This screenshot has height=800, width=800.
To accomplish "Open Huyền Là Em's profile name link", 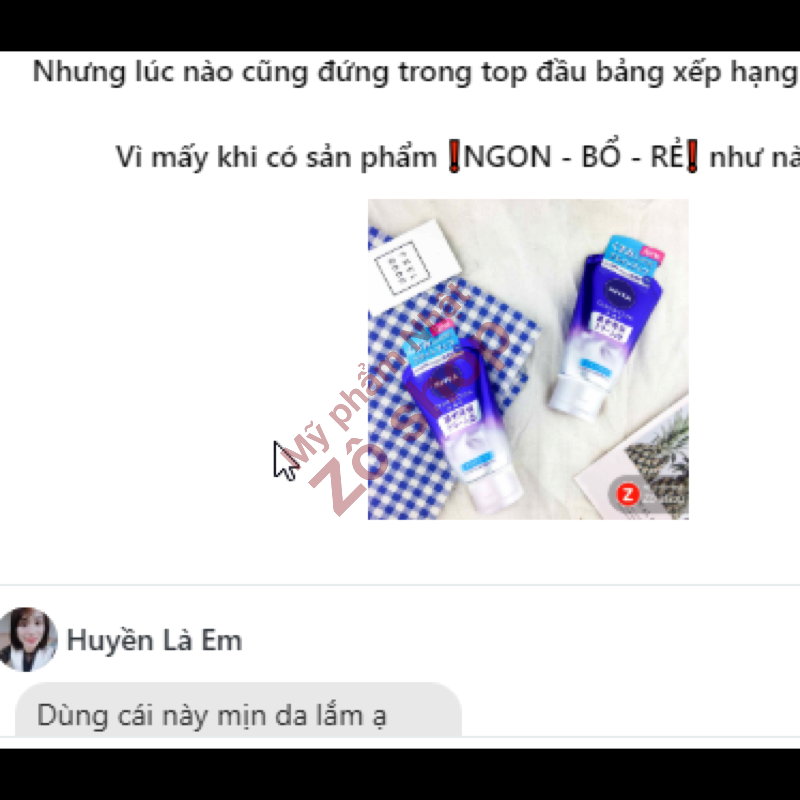I will [154, 640].
